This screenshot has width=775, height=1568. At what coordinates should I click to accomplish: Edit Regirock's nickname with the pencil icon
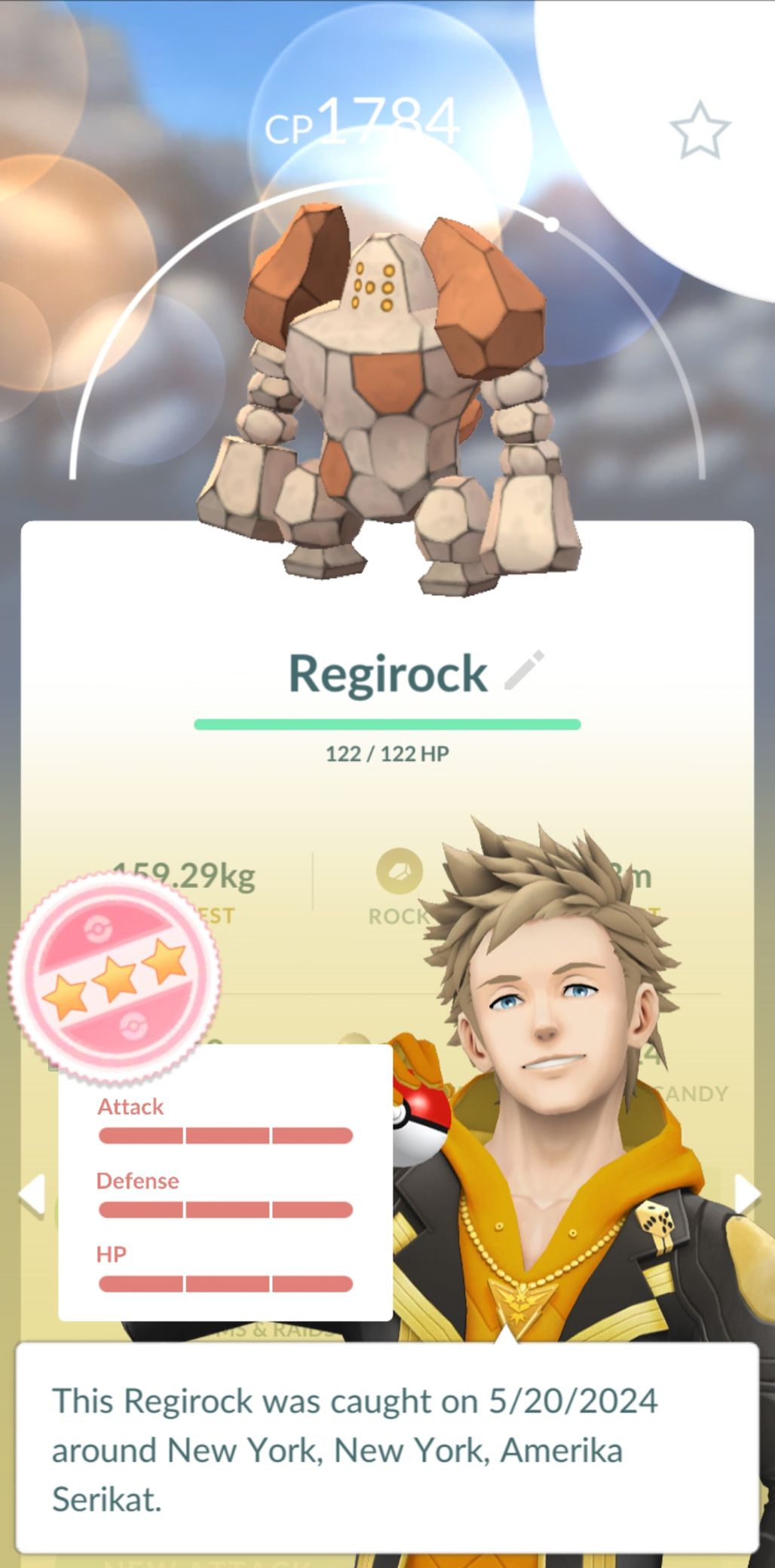pyautogui.click(x=524, y=670)
